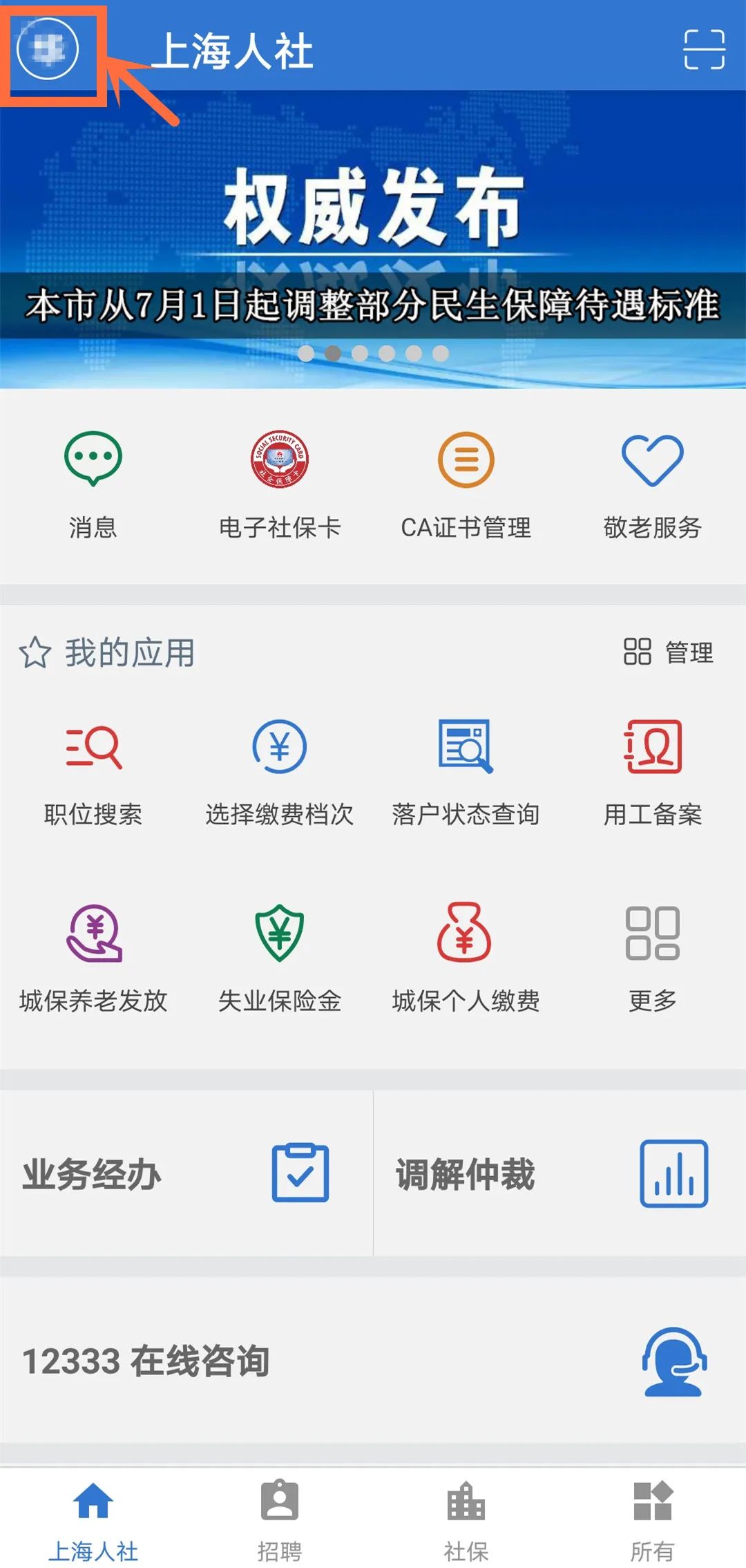Open the scan code icon
The height and width of the screenshot is (1568, 746).
click(x=704, y=49)
